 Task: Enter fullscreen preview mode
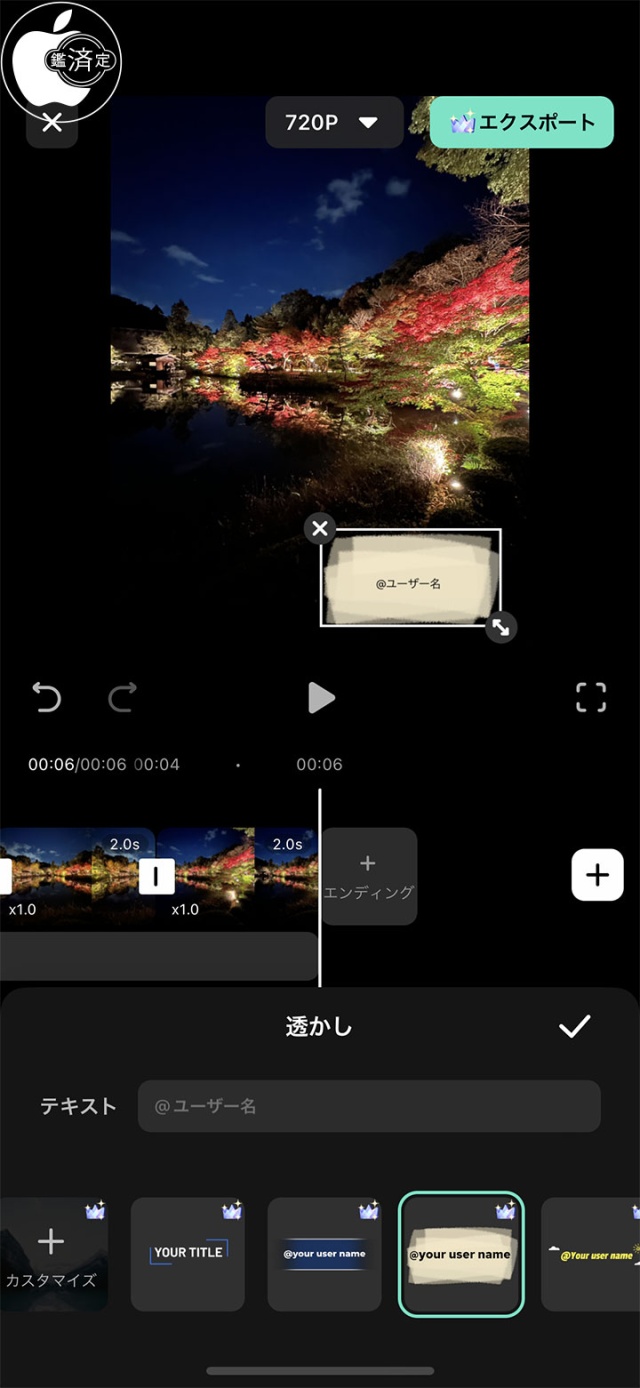pyautogui.click(x=591, y=697)
